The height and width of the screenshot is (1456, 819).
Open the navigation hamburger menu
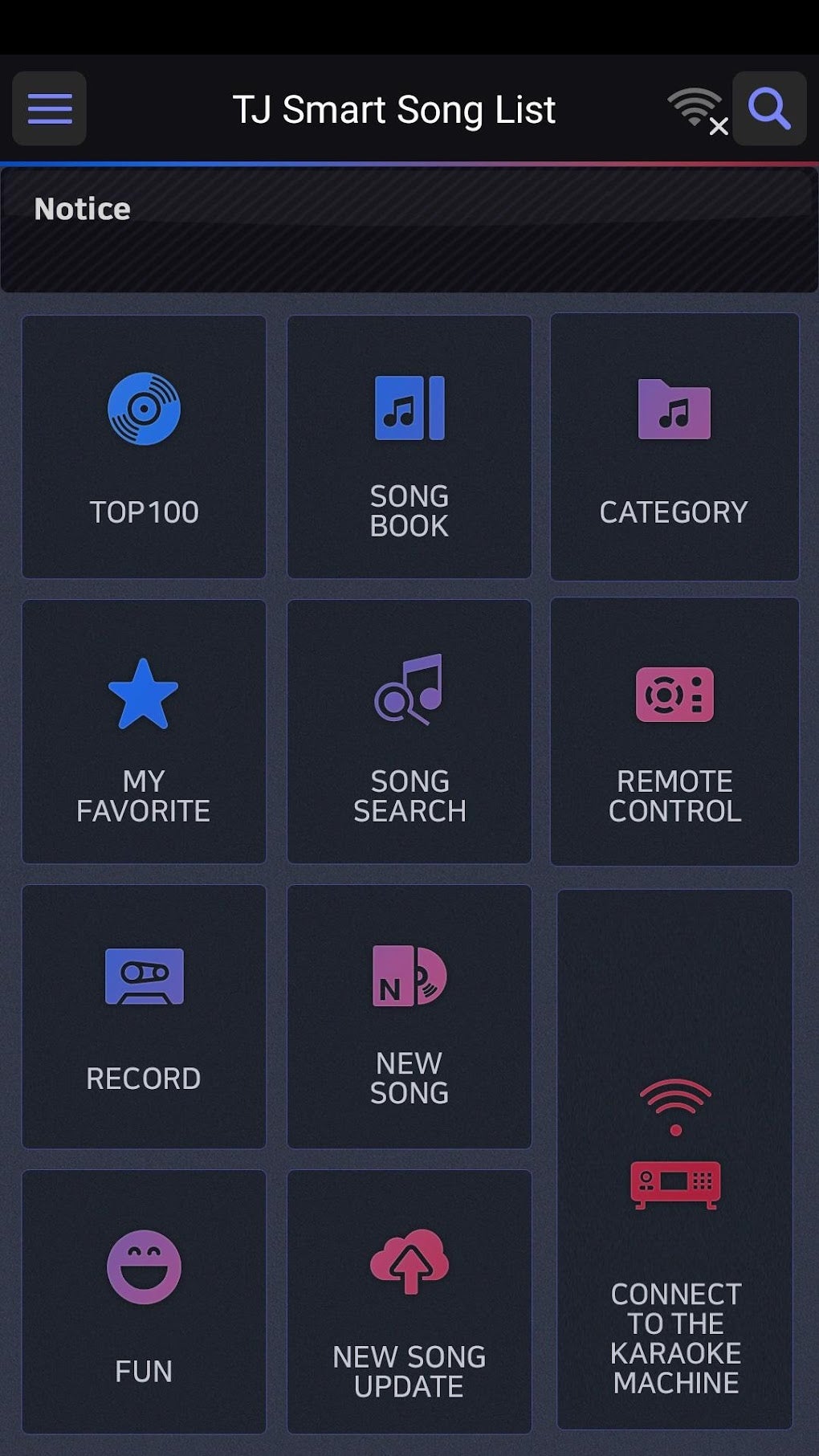pyautogui.click(x=49, y=109)
